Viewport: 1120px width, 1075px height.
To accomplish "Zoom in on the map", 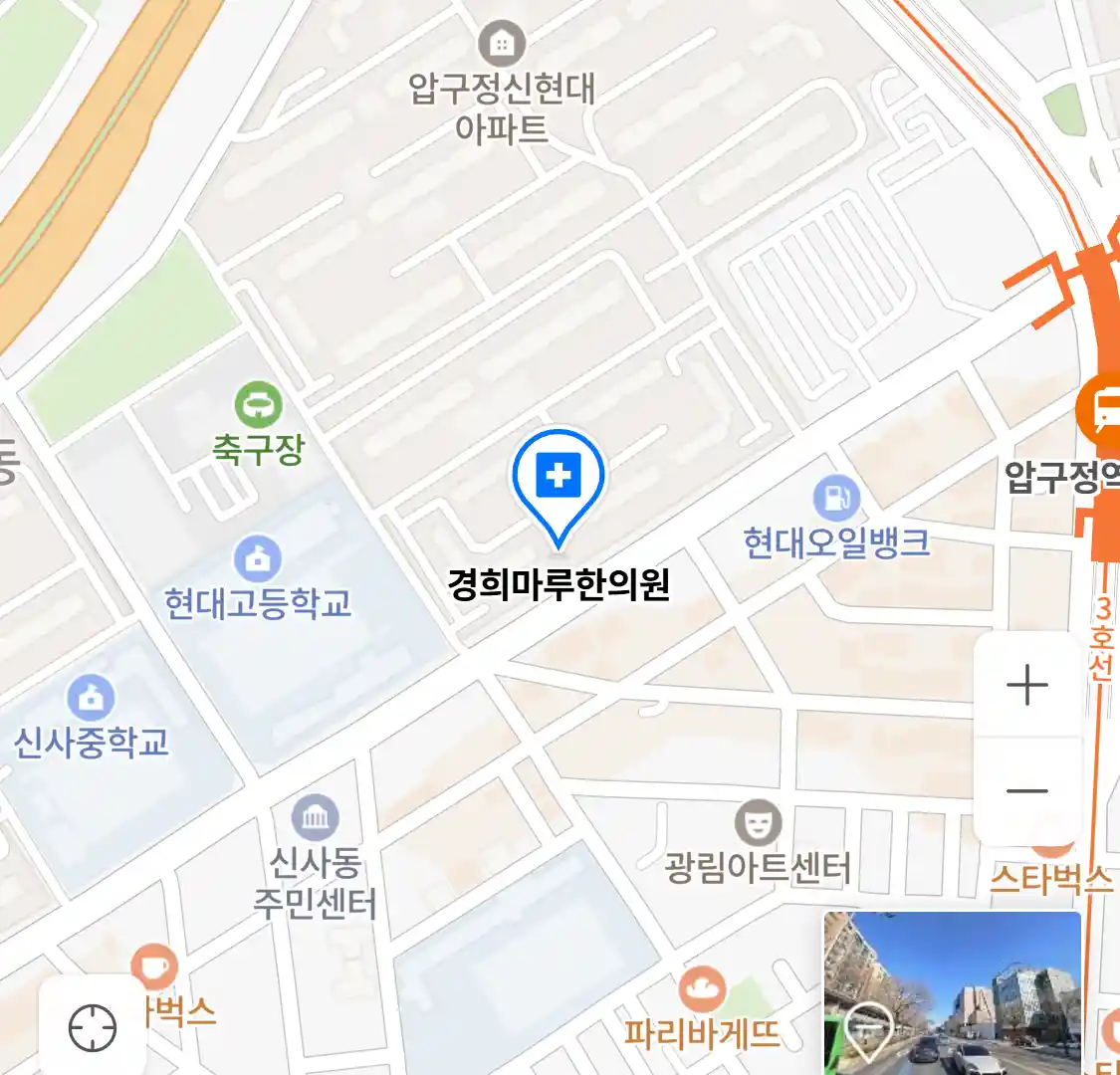I will click(x=1026, y=686).
